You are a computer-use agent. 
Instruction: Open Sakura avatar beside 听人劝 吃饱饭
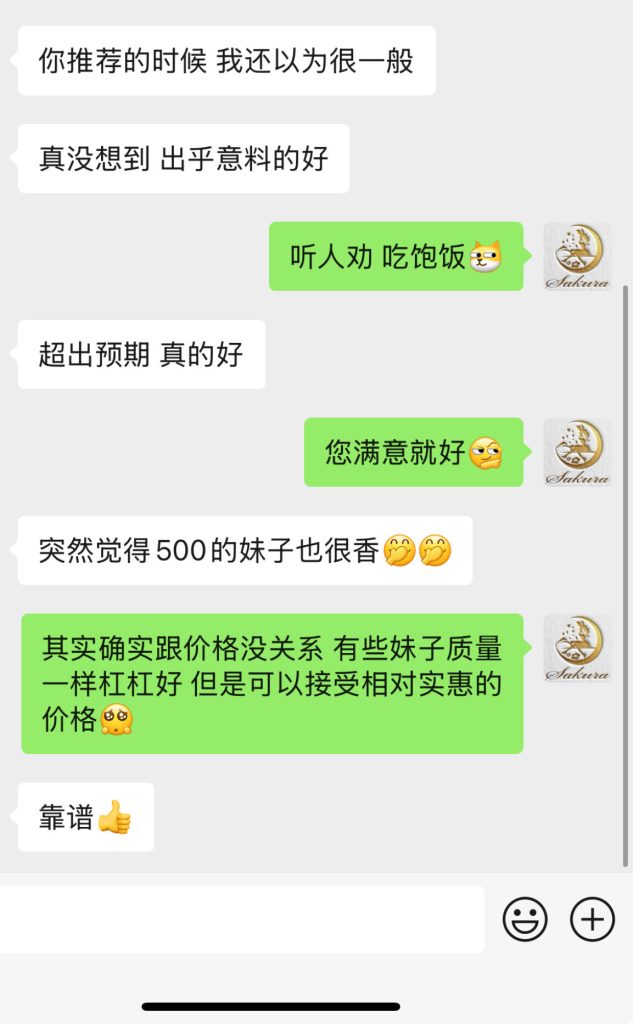[577, 257]
